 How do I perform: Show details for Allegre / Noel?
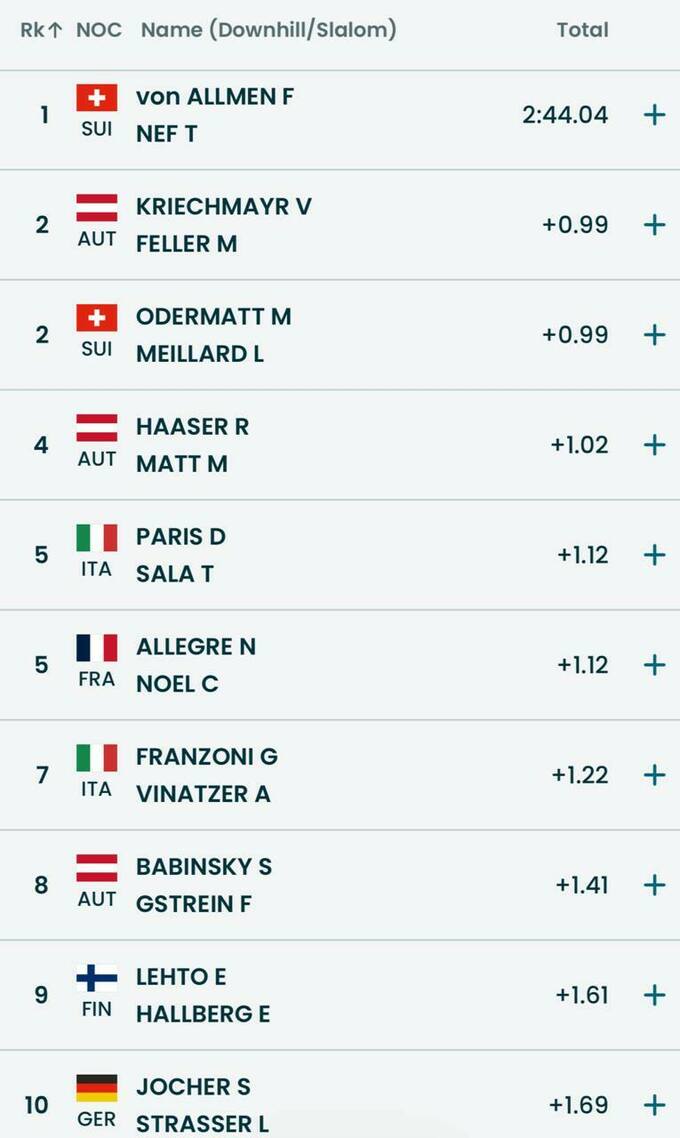point(654,665)
